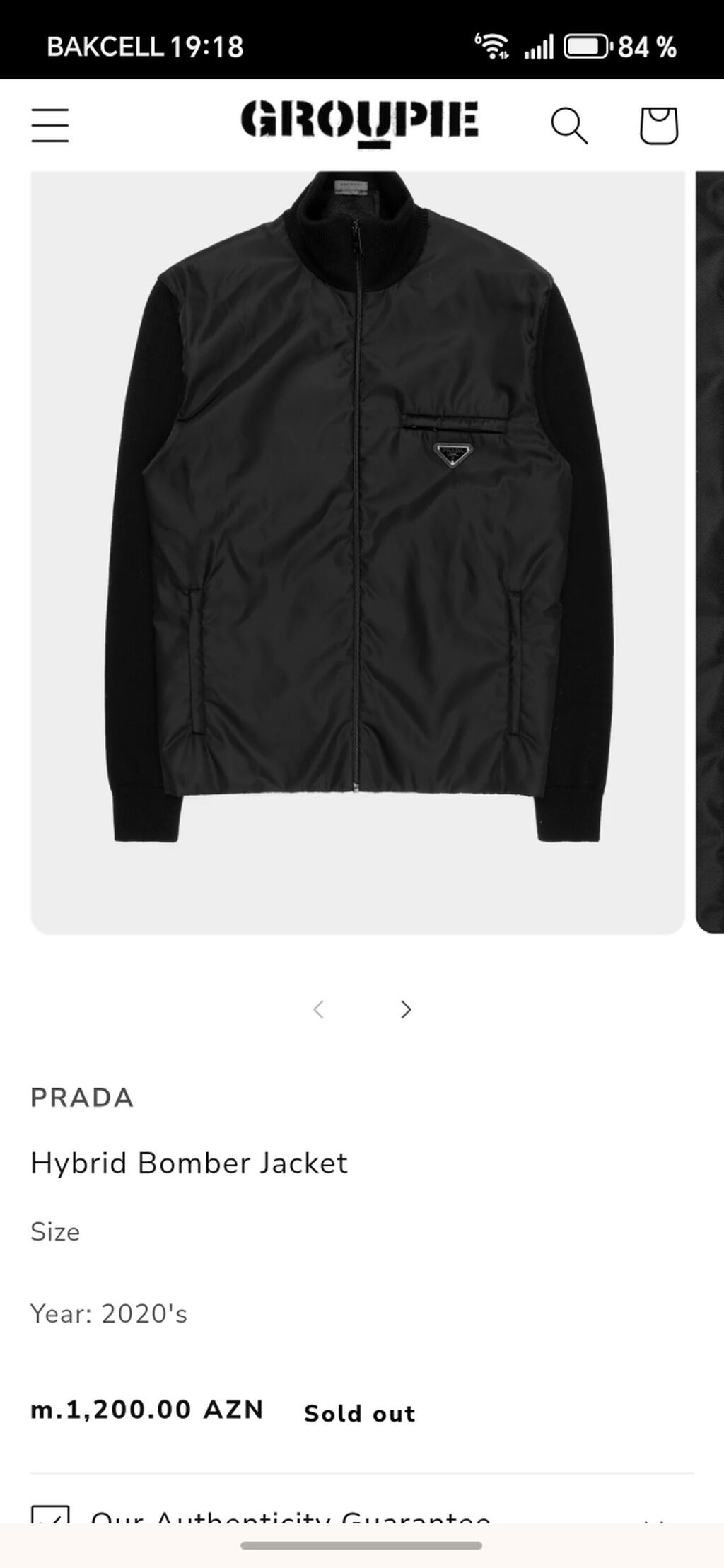Show the previous product image
Viewport: 724px width, 1568px height.
318,1010
